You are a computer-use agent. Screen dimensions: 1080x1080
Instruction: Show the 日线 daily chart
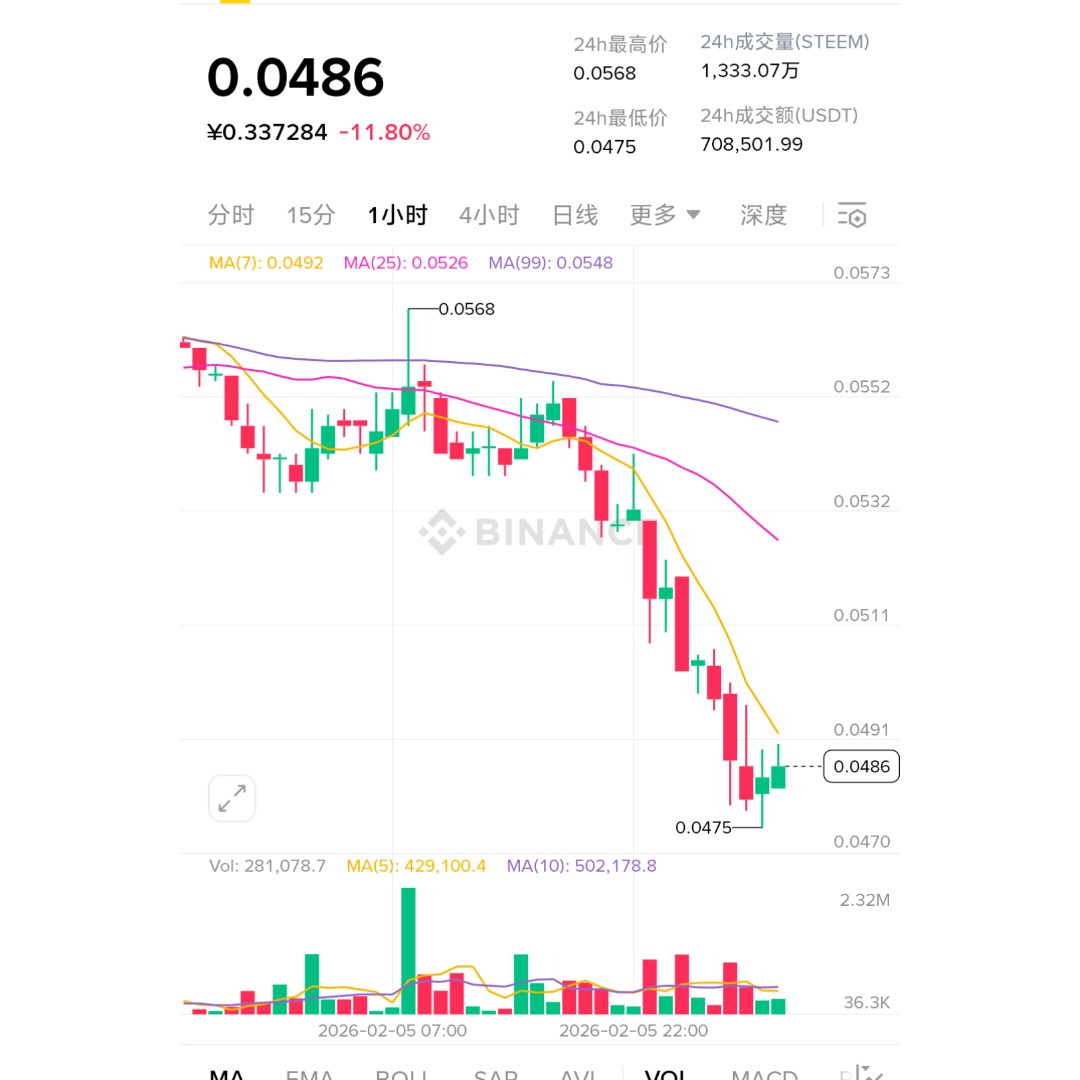575,215
